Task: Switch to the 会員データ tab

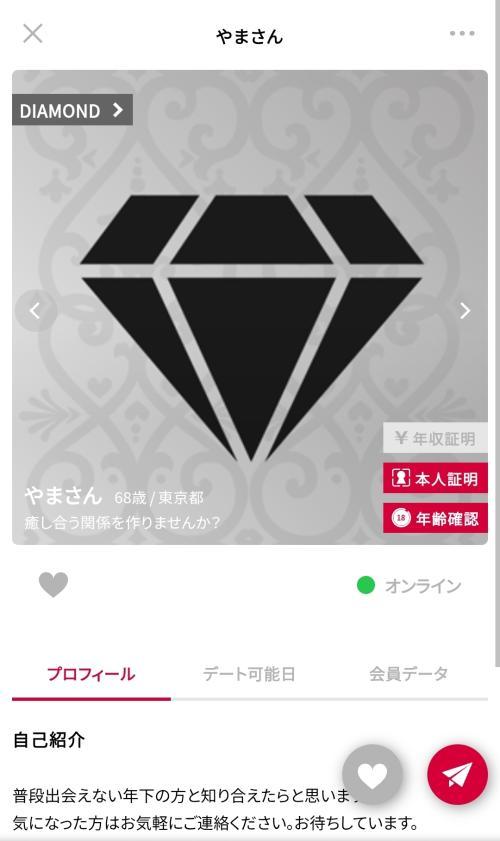Action: coord(408,674)
